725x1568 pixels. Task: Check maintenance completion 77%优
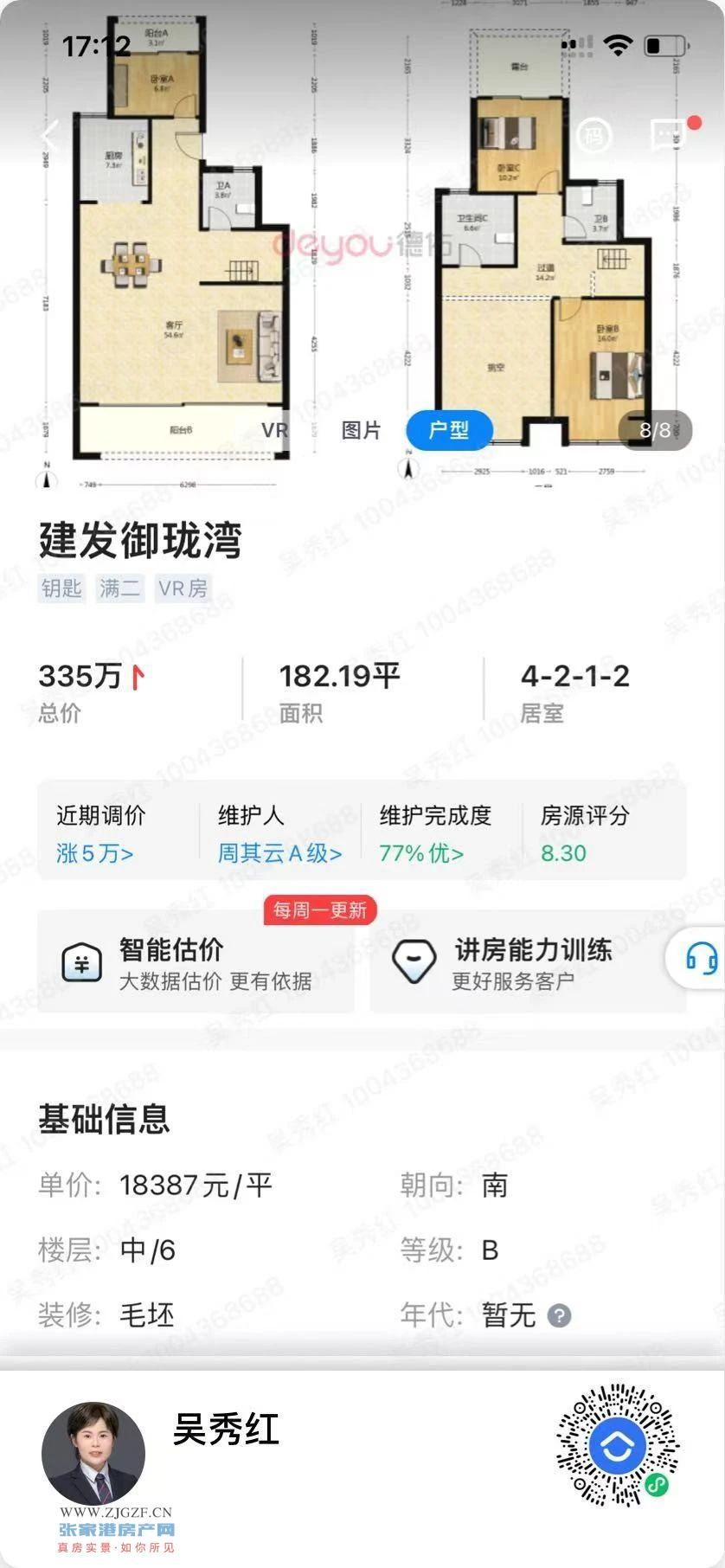coord(421,853)
